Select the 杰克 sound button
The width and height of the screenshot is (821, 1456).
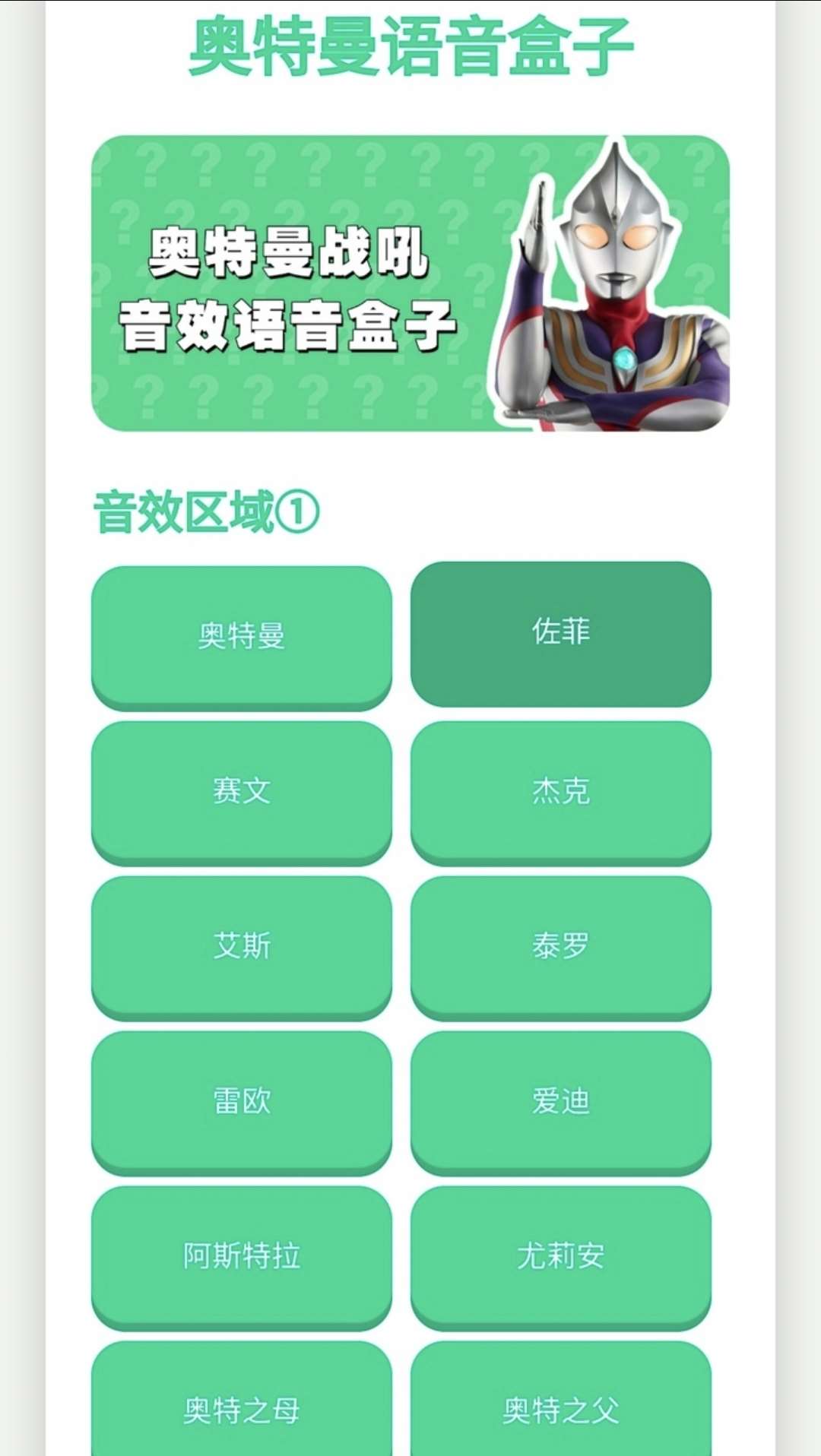[561, 790]
